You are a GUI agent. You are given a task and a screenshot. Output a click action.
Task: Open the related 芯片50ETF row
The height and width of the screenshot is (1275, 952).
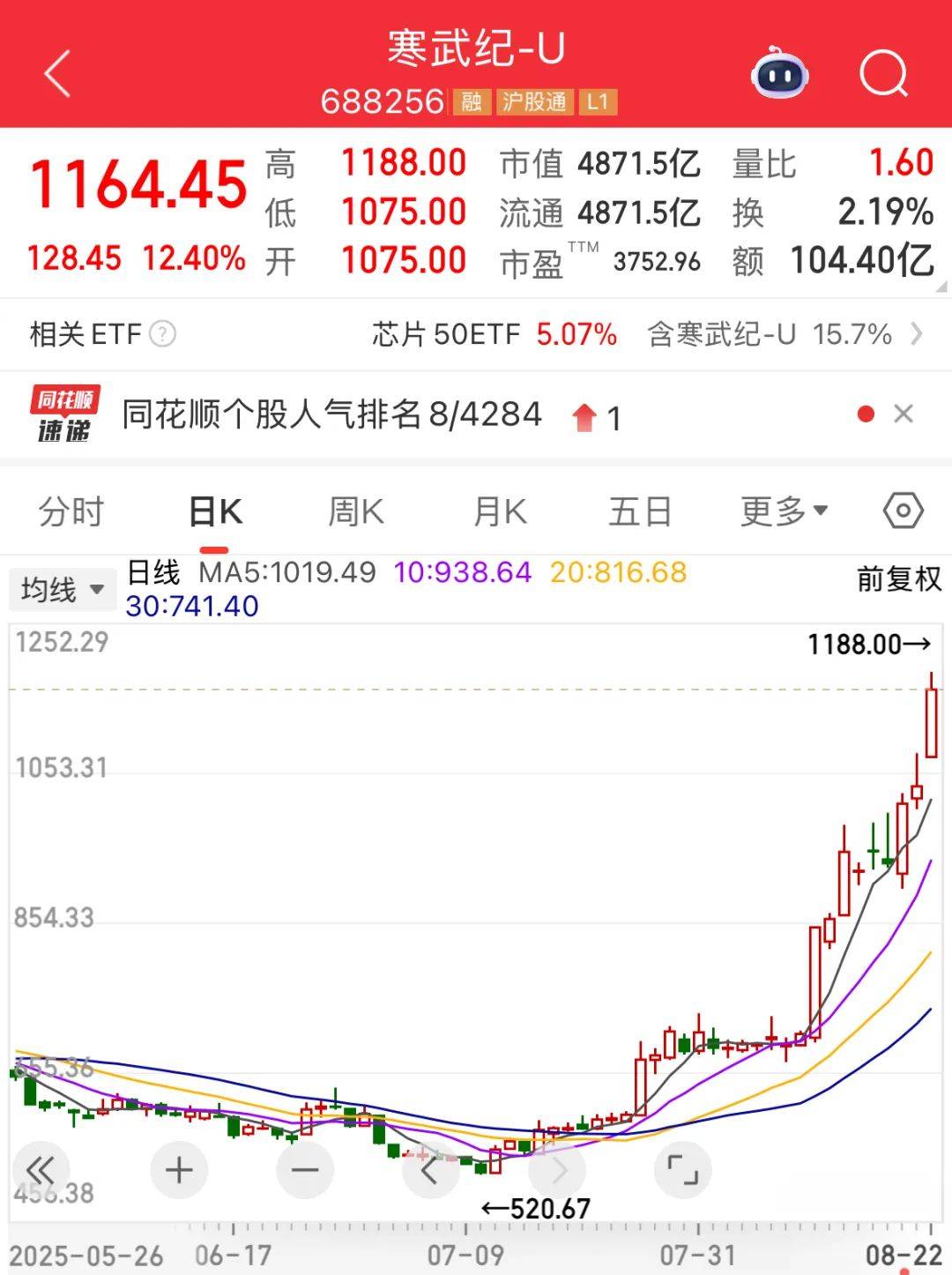(494, 335)
